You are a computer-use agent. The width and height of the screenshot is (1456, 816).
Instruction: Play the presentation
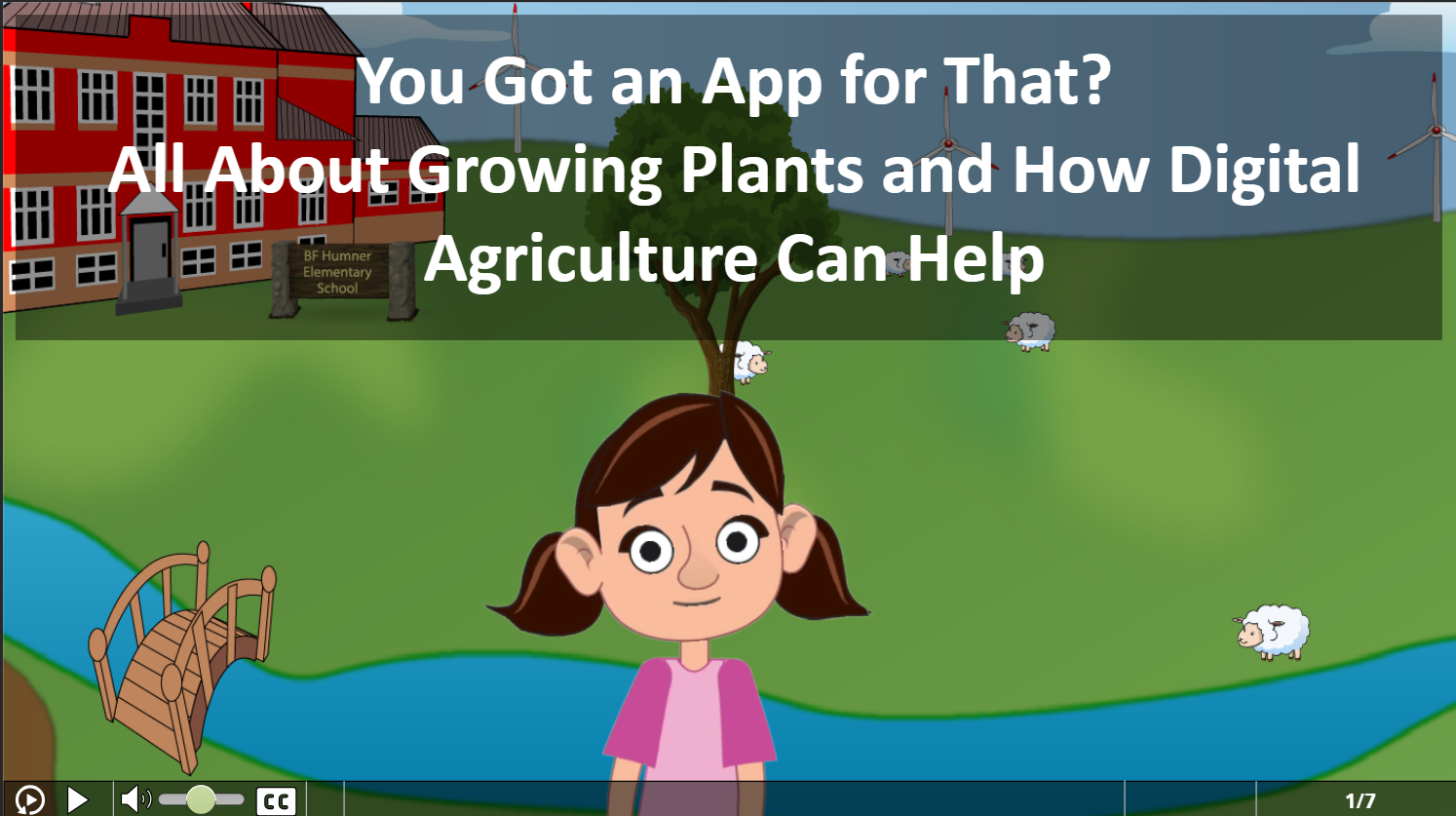(x=77, y=799)
